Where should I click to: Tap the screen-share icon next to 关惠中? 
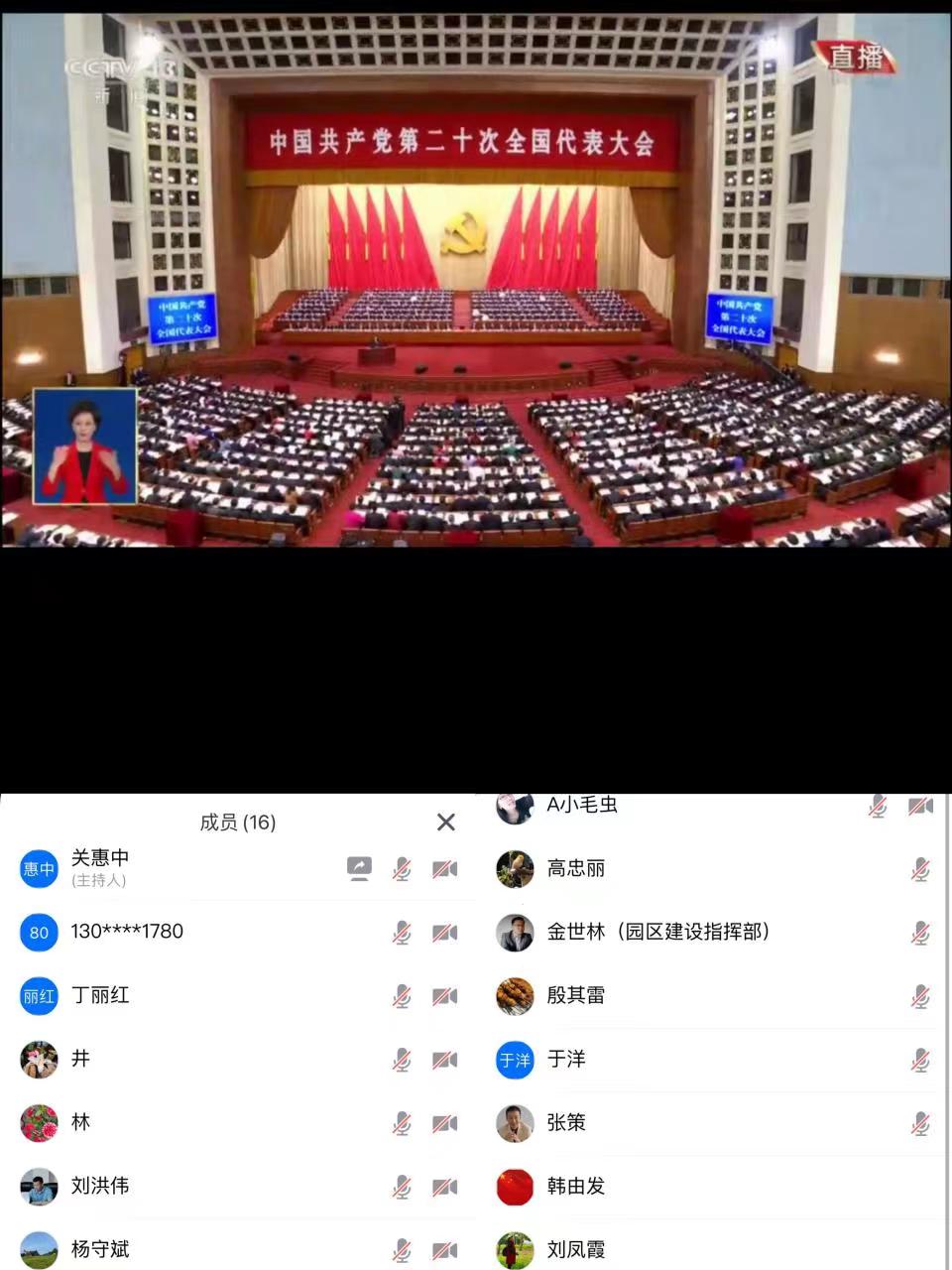[x=359, y=869]
